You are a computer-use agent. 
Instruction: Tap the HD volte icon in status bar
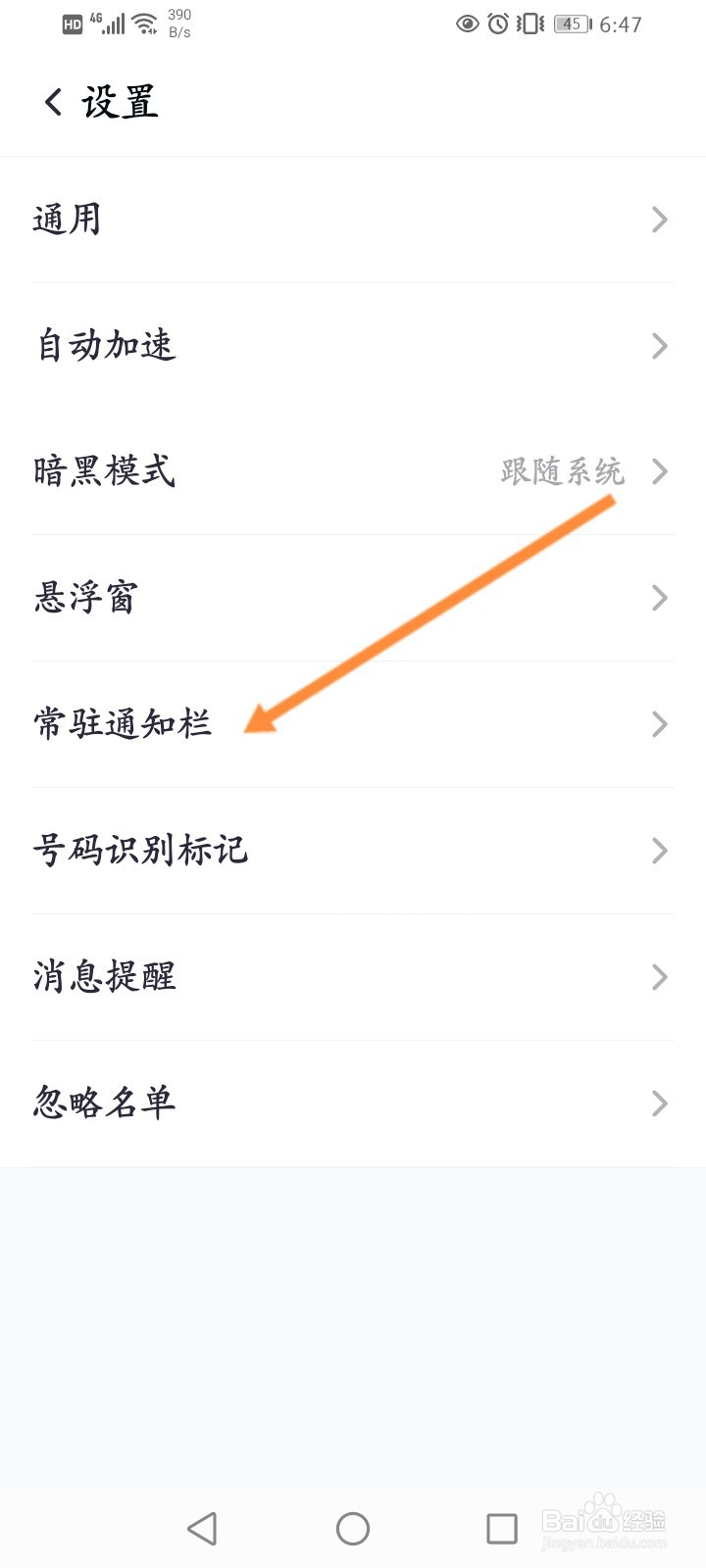(71, 24)
